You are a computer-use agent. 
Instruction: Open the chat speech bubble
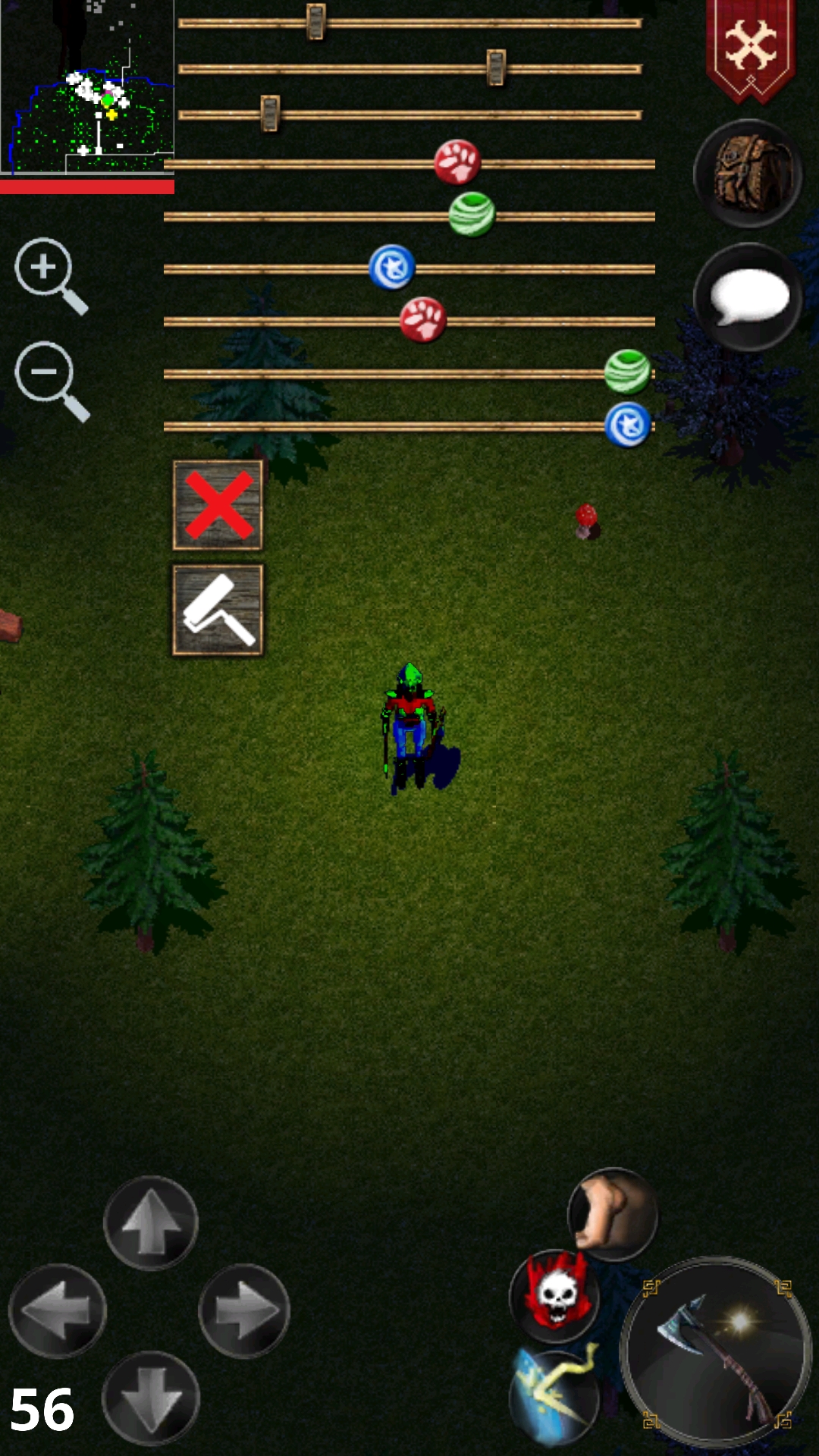pos(748,297)
